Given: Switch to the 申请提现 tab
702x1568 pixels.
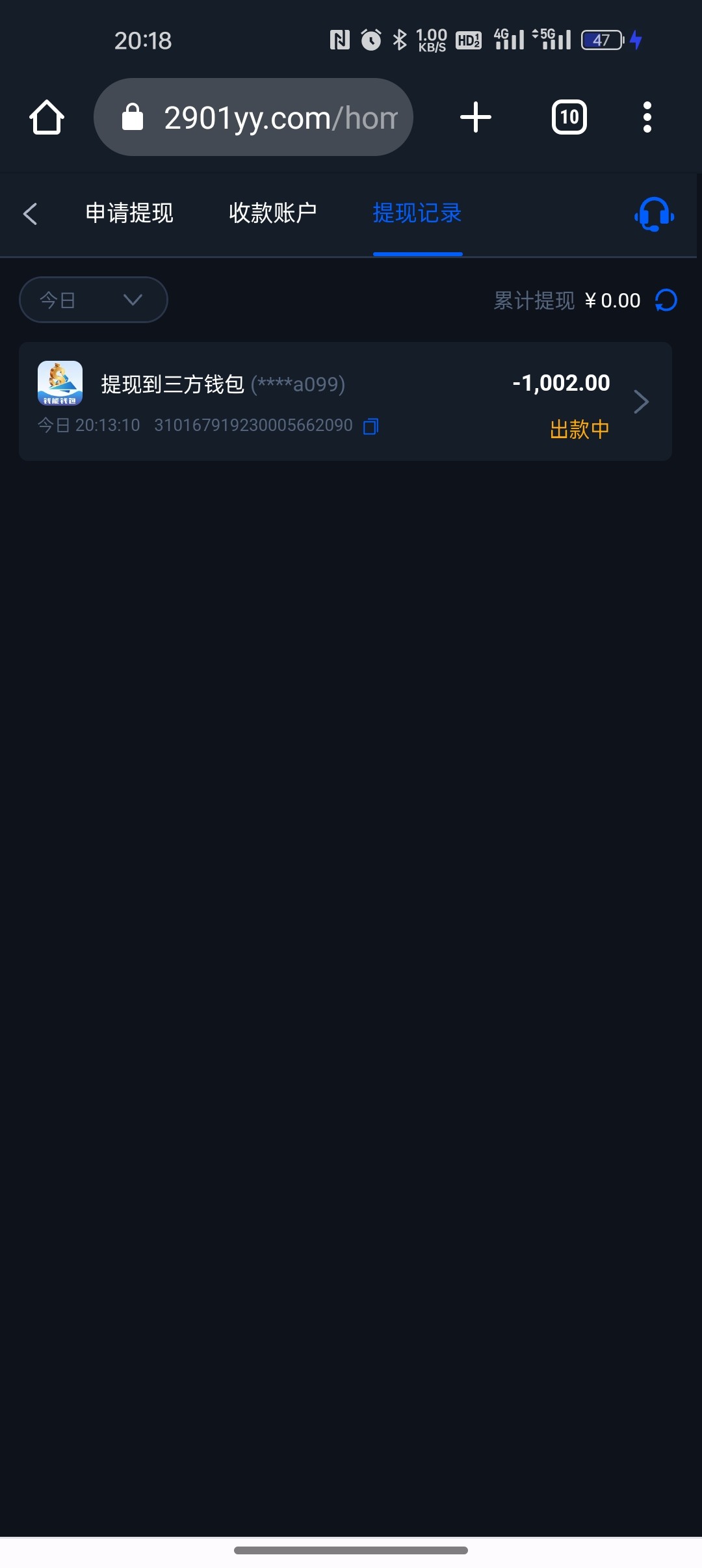Looking at the screenshot, I should (129, 213).
